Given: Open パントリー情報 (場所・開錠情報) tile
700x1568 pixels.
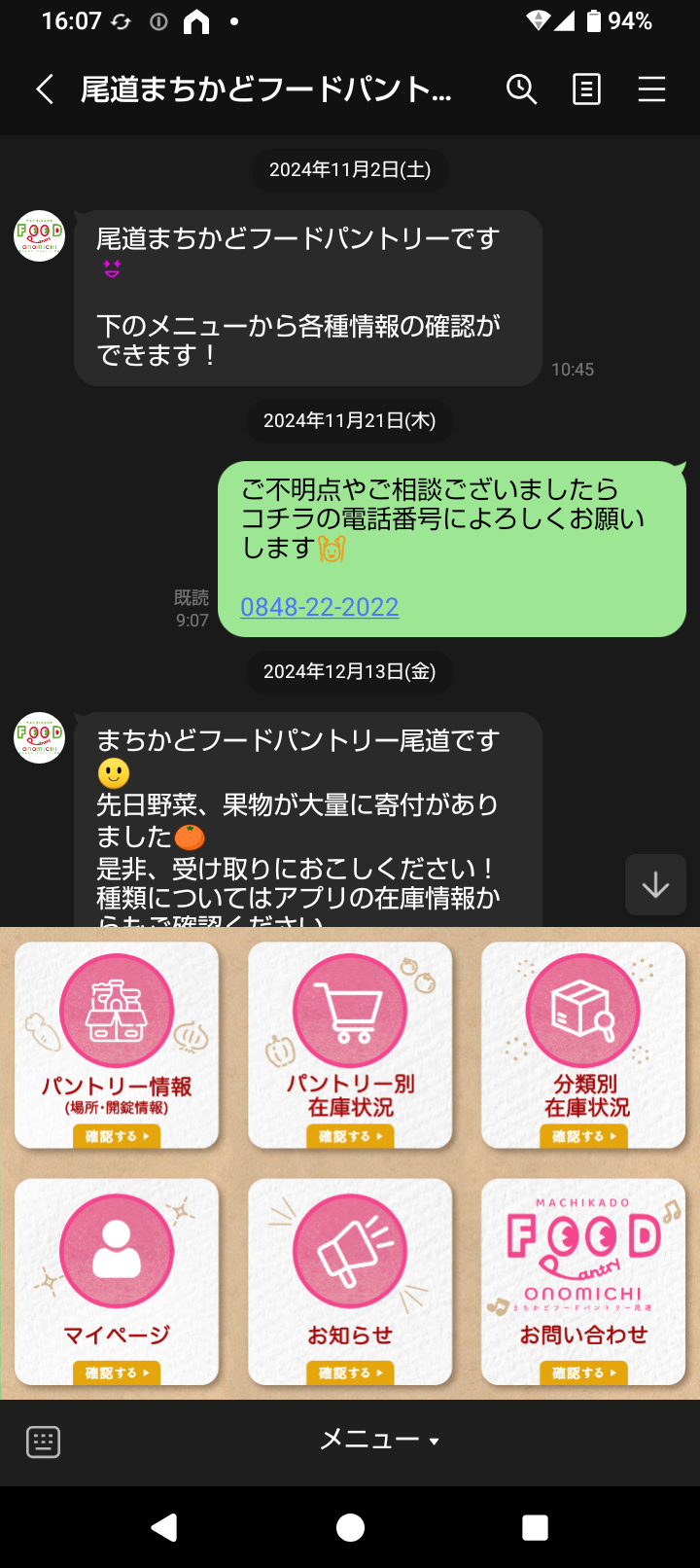Looking at the screenshot, I should coord(117,1046).
